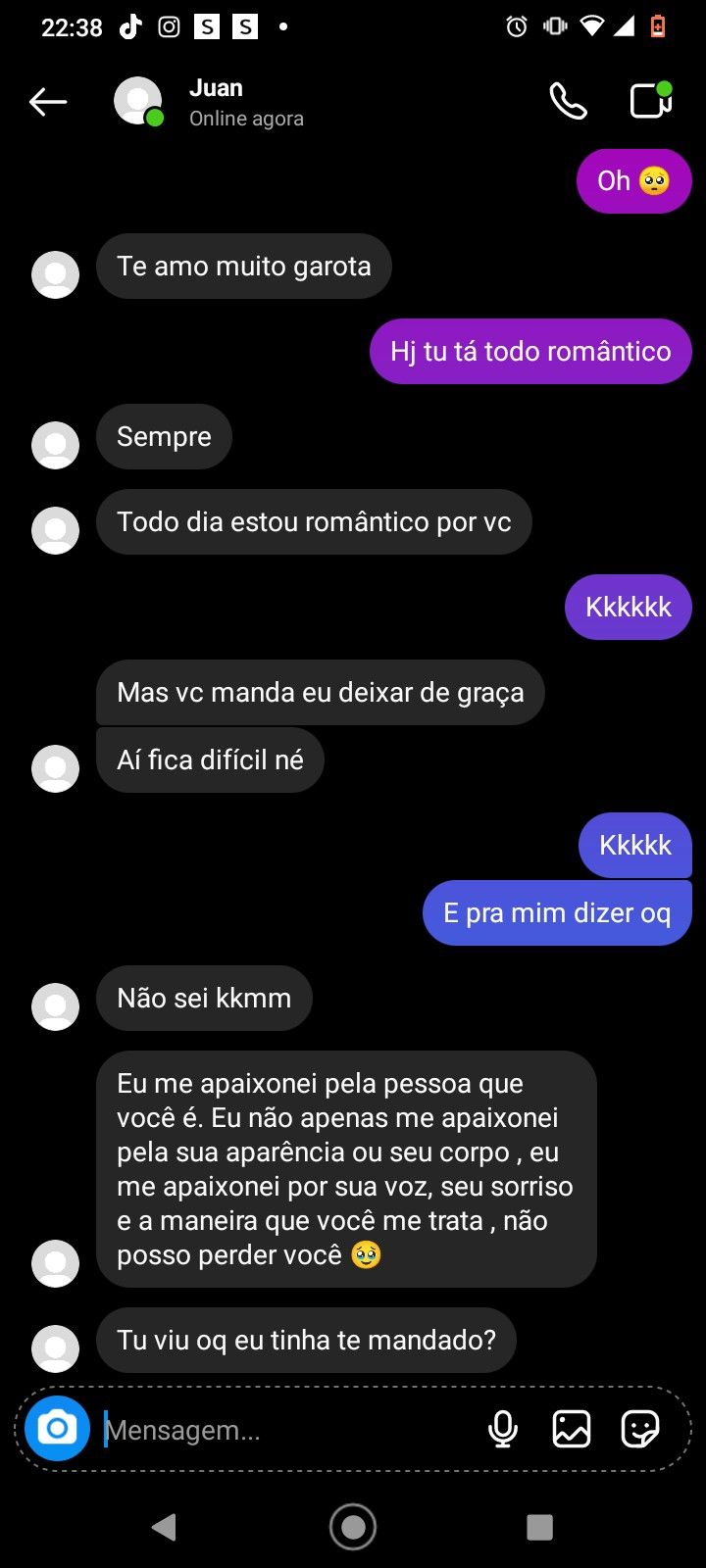Open the camera to send a photo
The image size is (706, 1568).
[x=58, y=1429]
